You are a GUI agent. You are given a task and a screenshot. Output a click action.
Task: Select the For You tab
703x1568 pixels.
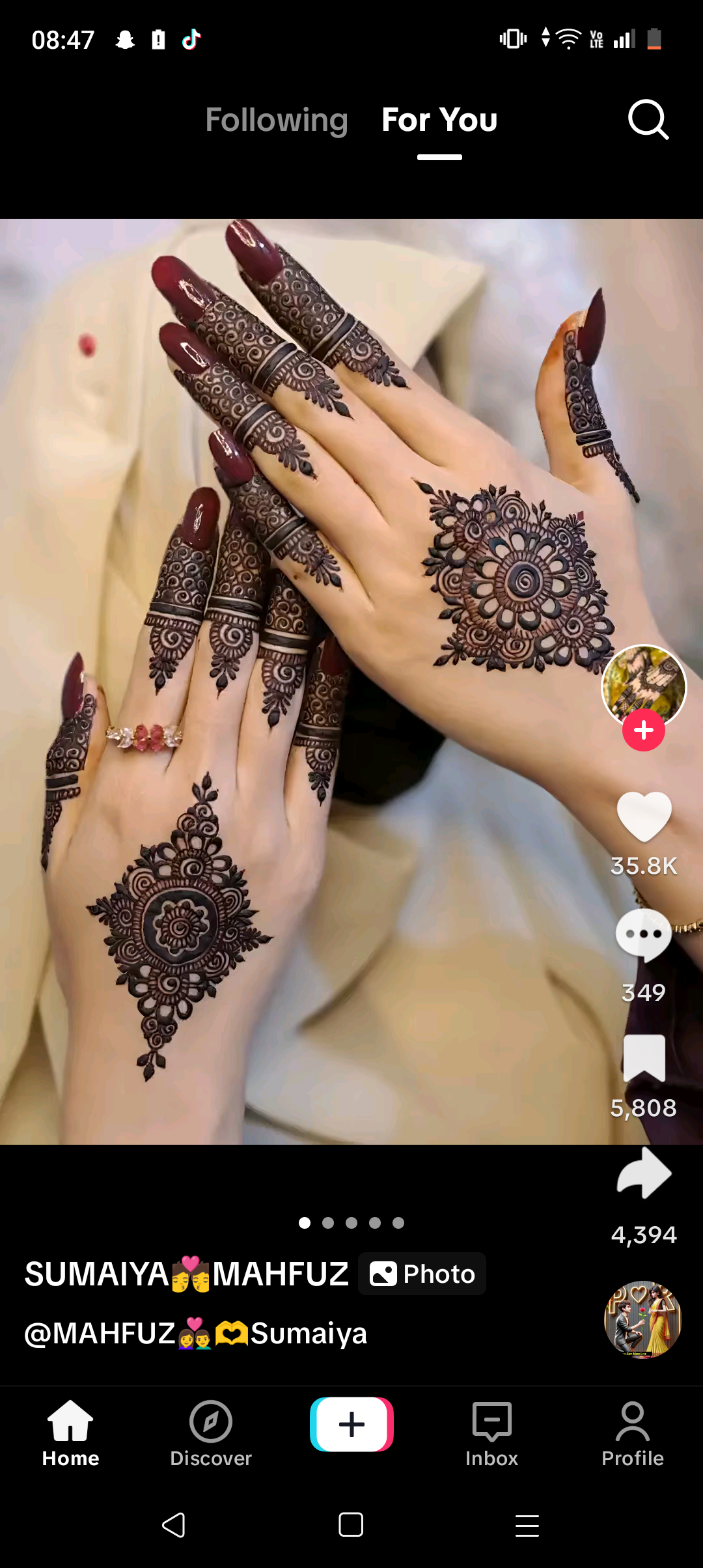tap(439, 120)
